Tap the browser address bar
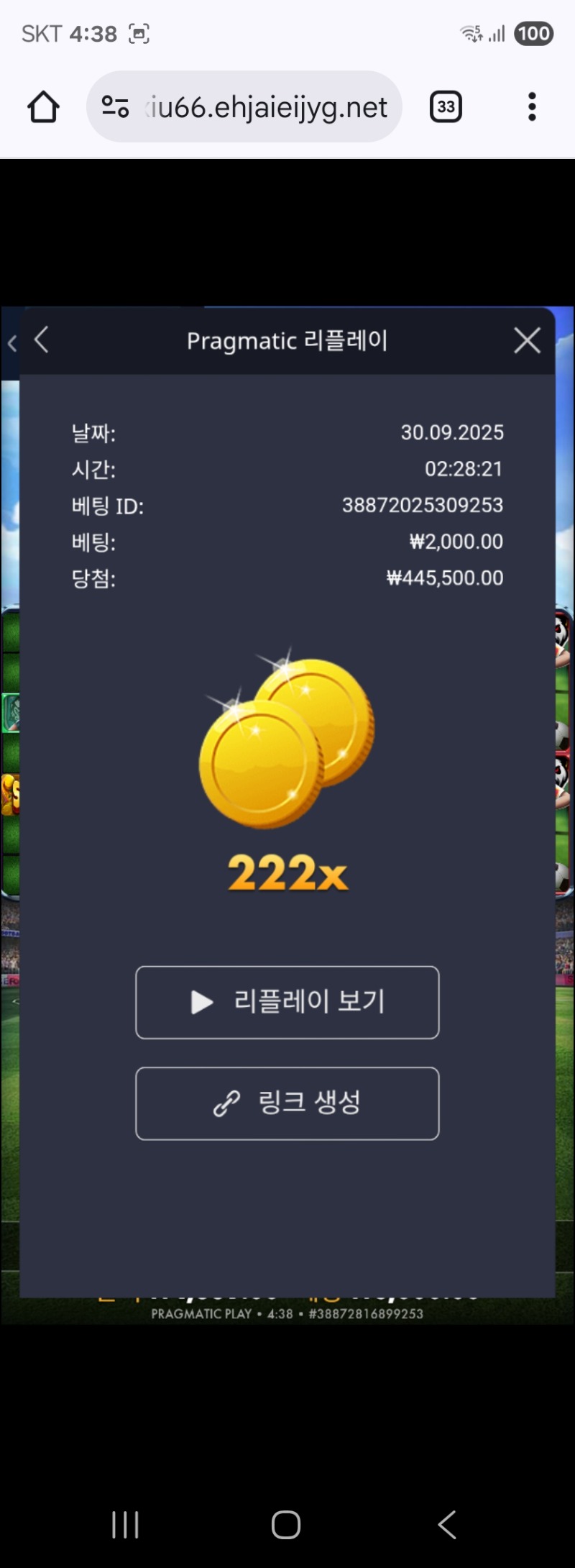This screenshot has height=1568, width=575. click(266, 107)
